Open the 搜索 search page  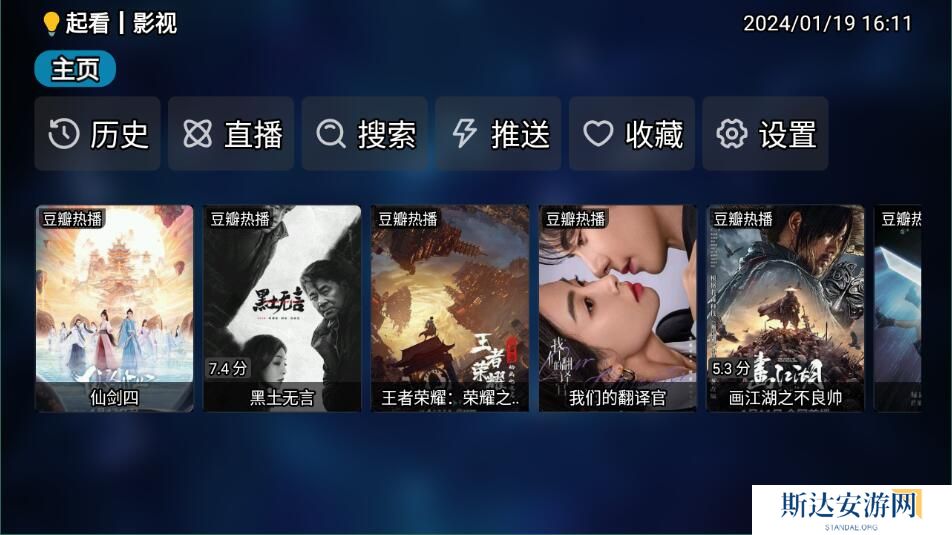[365, 134]
